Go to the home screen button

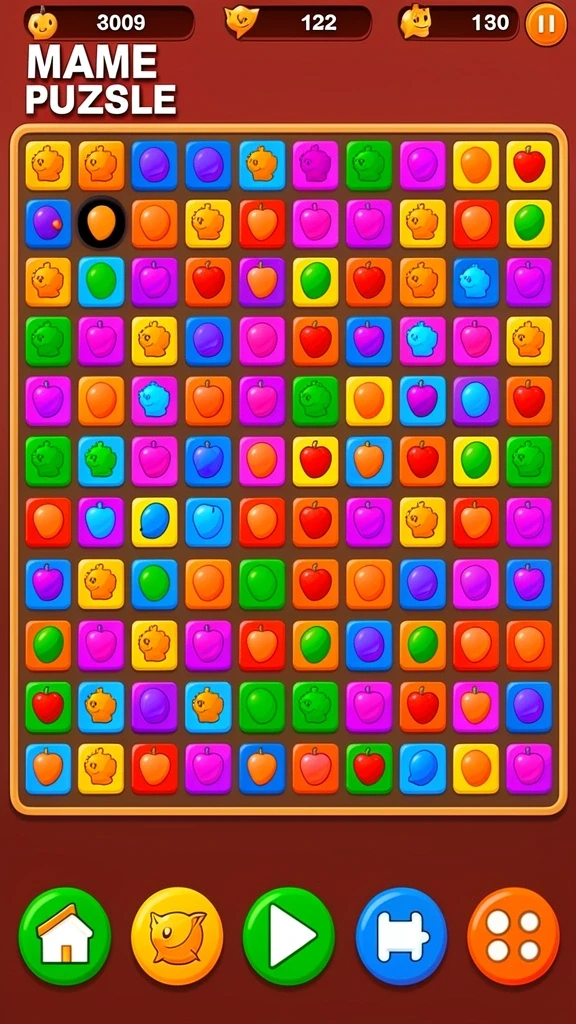pos(65,936)
